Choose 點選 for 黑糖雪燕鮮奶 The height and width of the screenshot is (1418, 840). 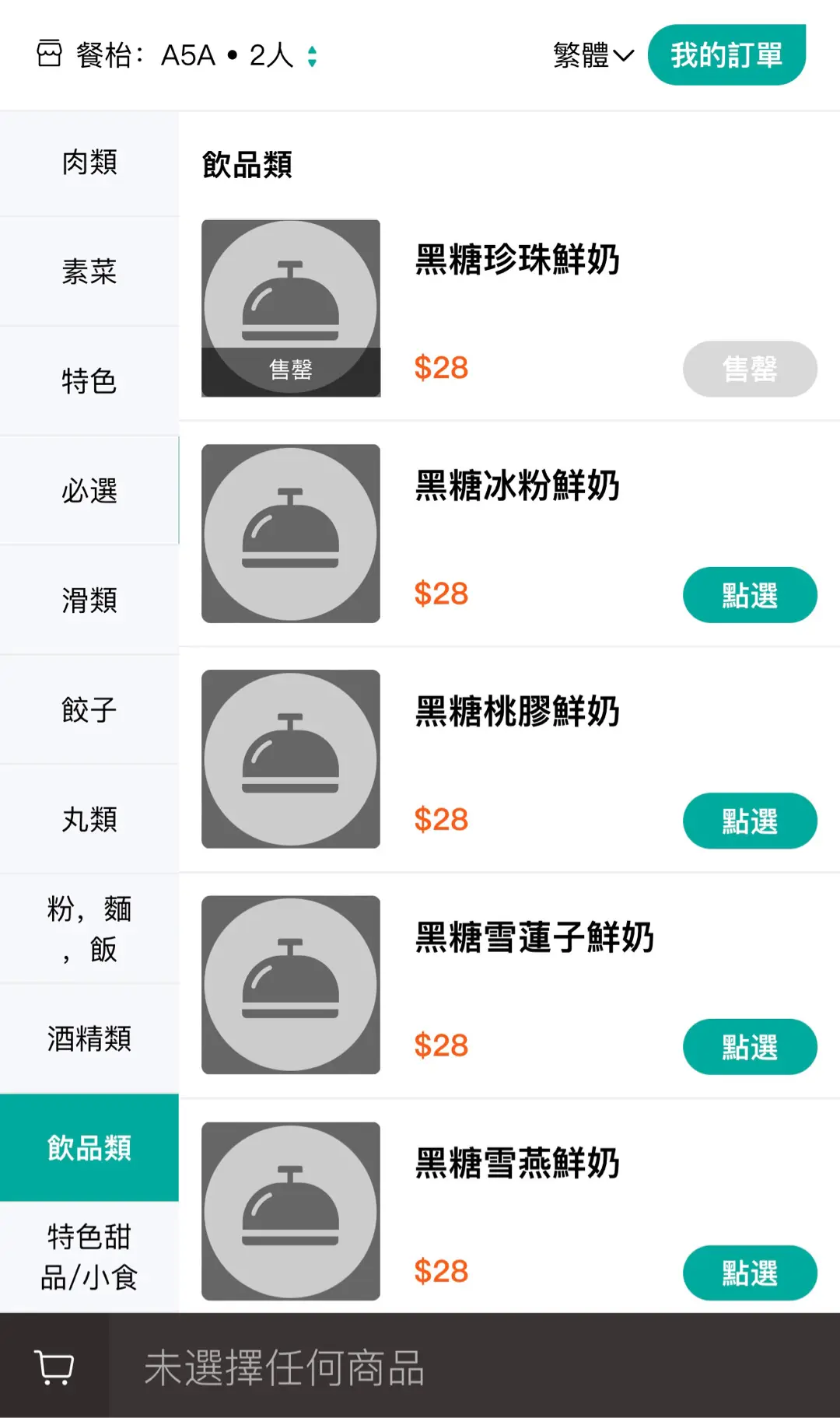tap(750, 1273)
